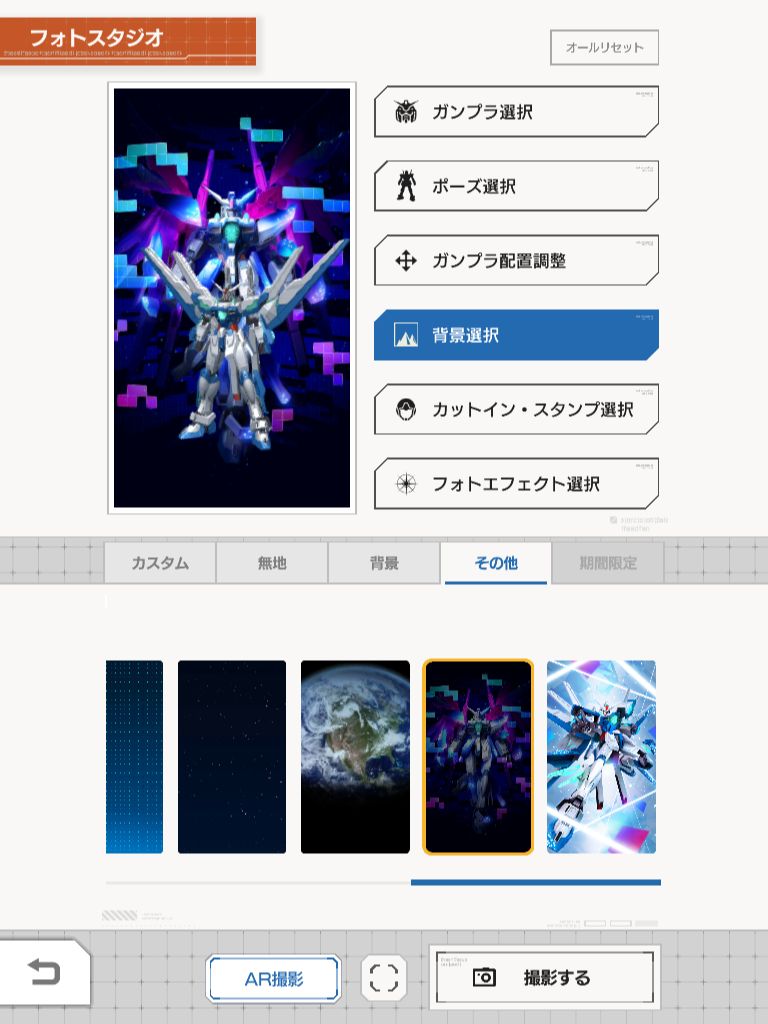Open ガンプラ選択 menu

tap(516, 112)
